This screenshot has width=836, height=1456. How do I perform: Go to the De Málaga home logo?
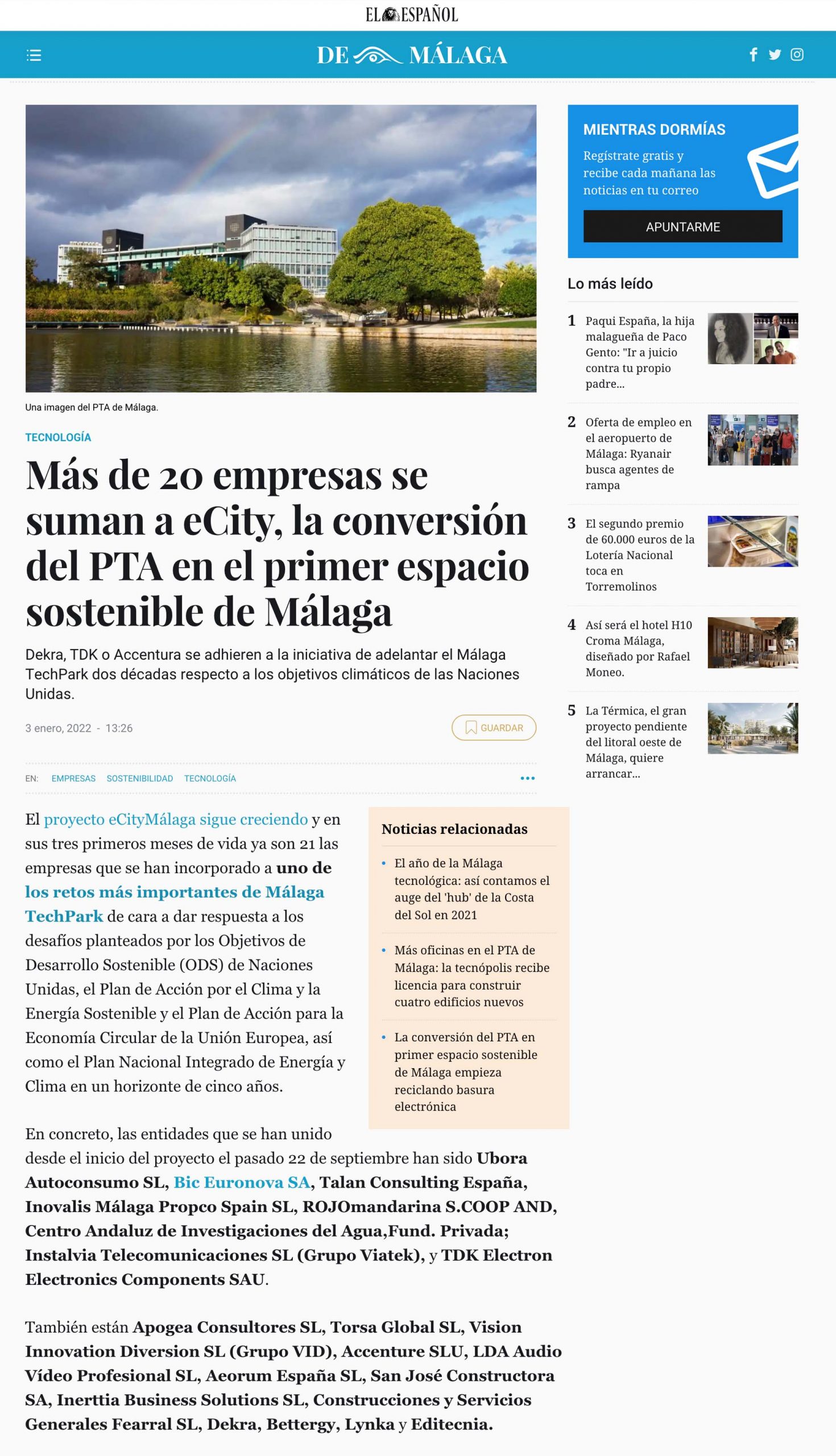[x=412, y=55]
